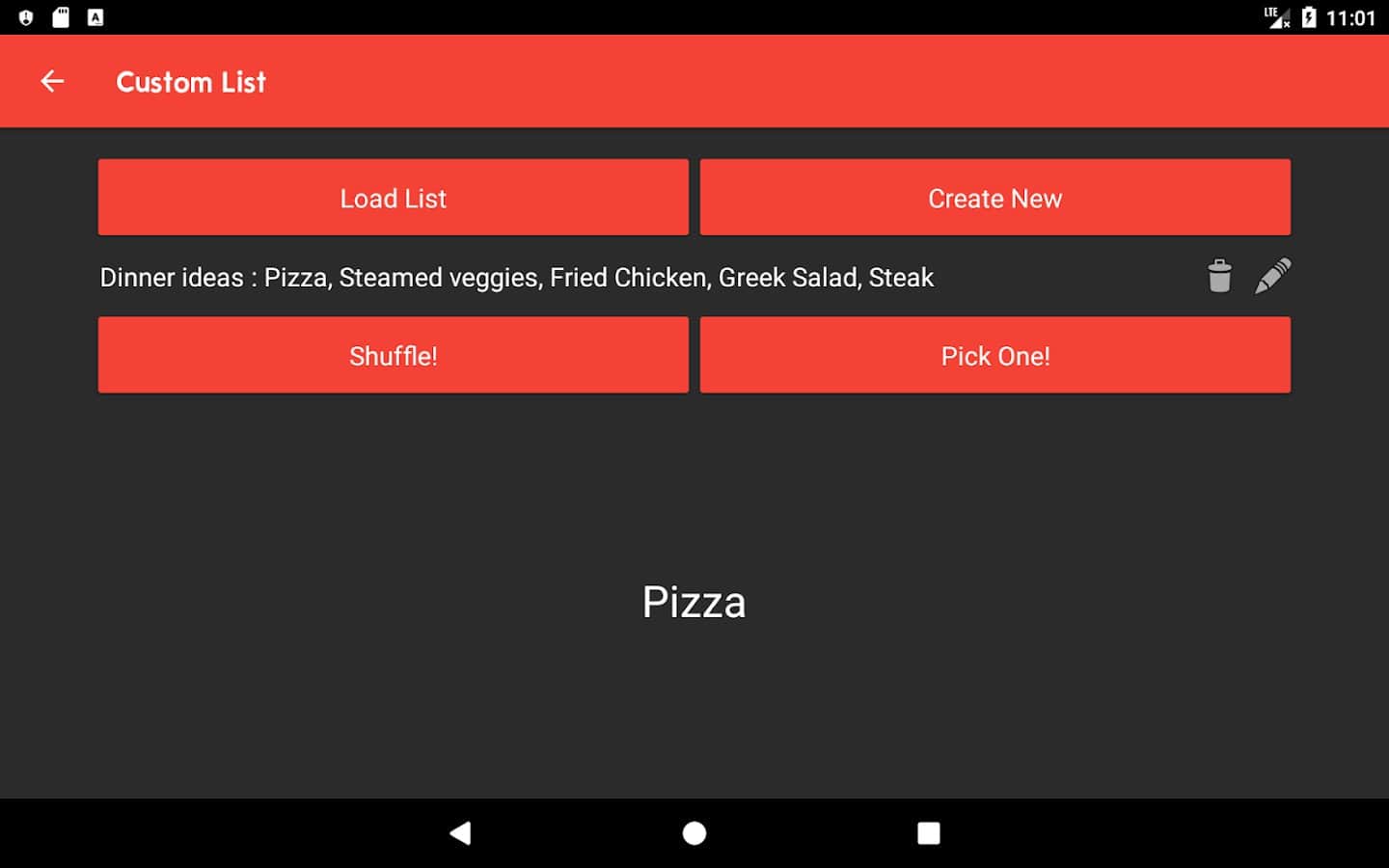Go to the system home screen

pyautogui.click(x=694, y=833)
